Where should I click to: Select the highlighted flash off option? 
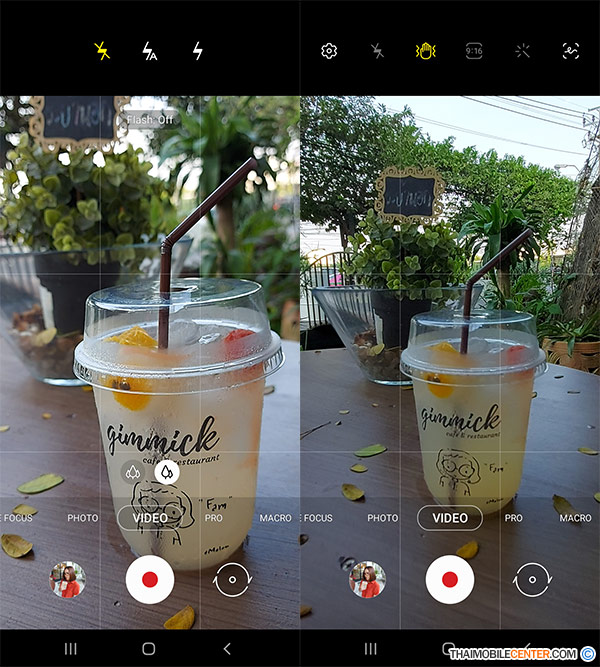point(102,51)
